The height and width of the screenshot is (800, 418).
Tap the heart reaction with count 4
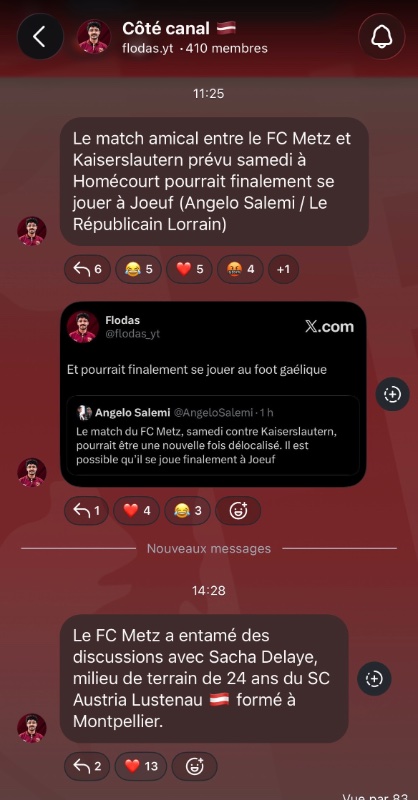[x=136, y=511]
